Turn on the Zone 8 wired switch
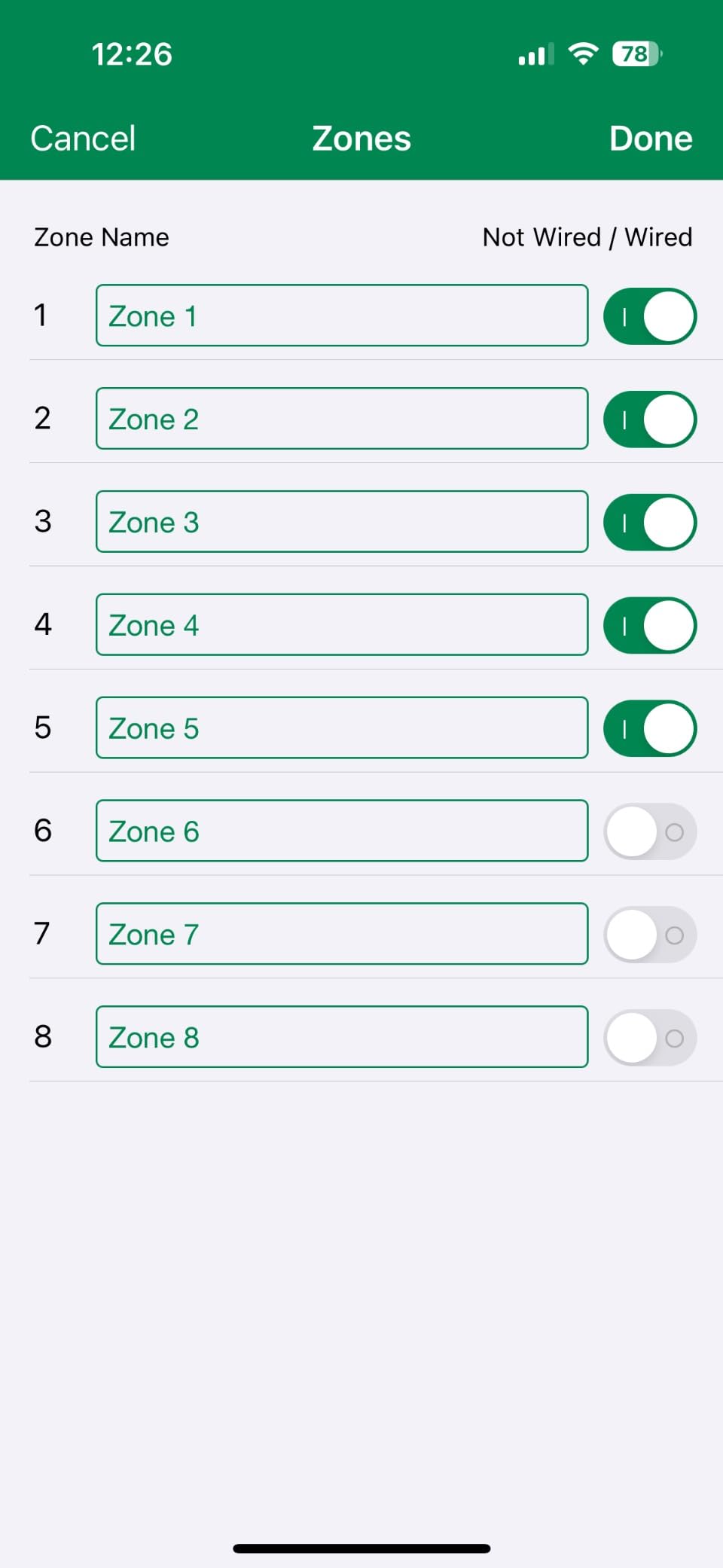Screen dimensions: 723x1568 click(x=650, y=1039)
